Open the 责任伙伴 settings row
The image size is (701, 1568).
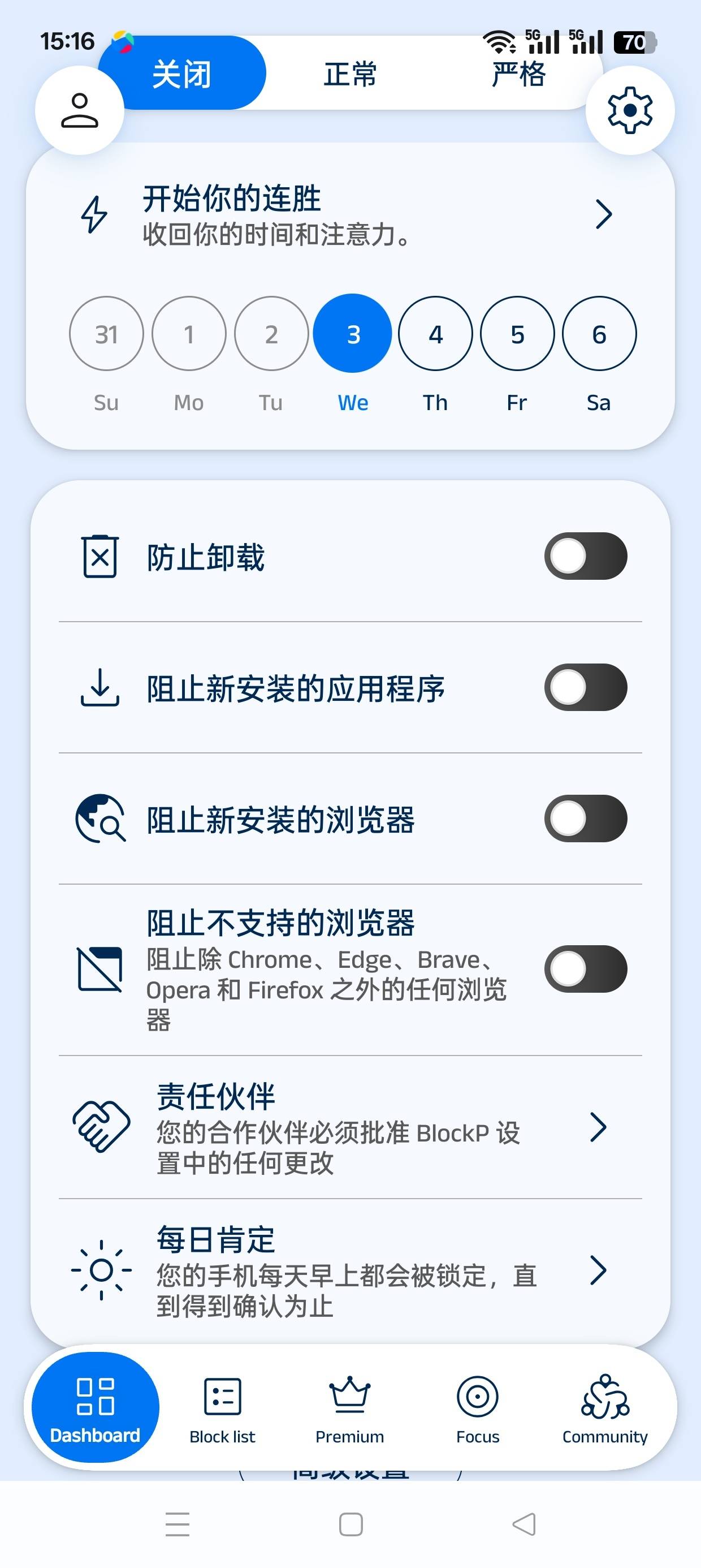pyautogui.click(x=350, y=1127)
